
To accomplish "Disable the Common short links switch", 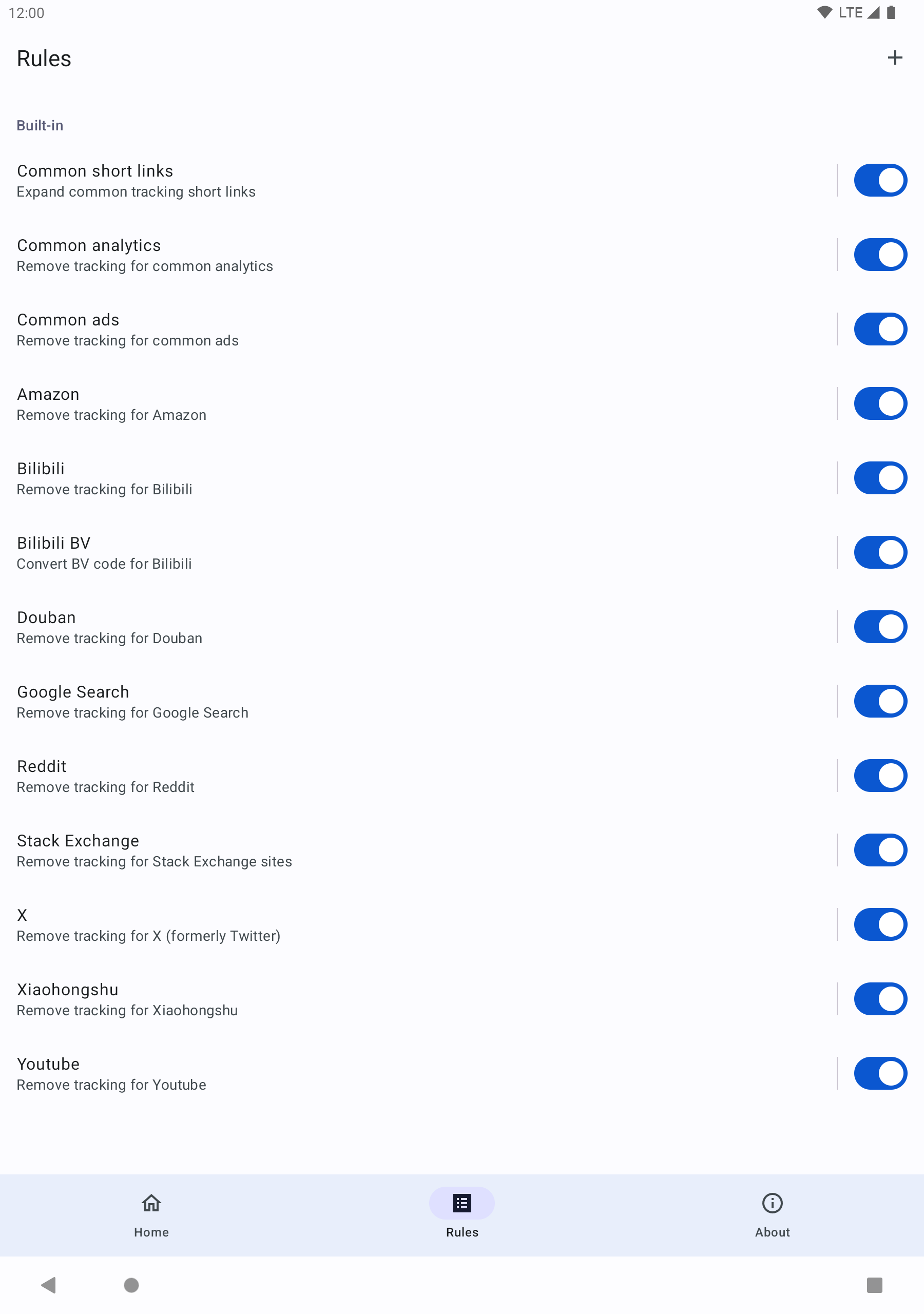I will point(880,180).
